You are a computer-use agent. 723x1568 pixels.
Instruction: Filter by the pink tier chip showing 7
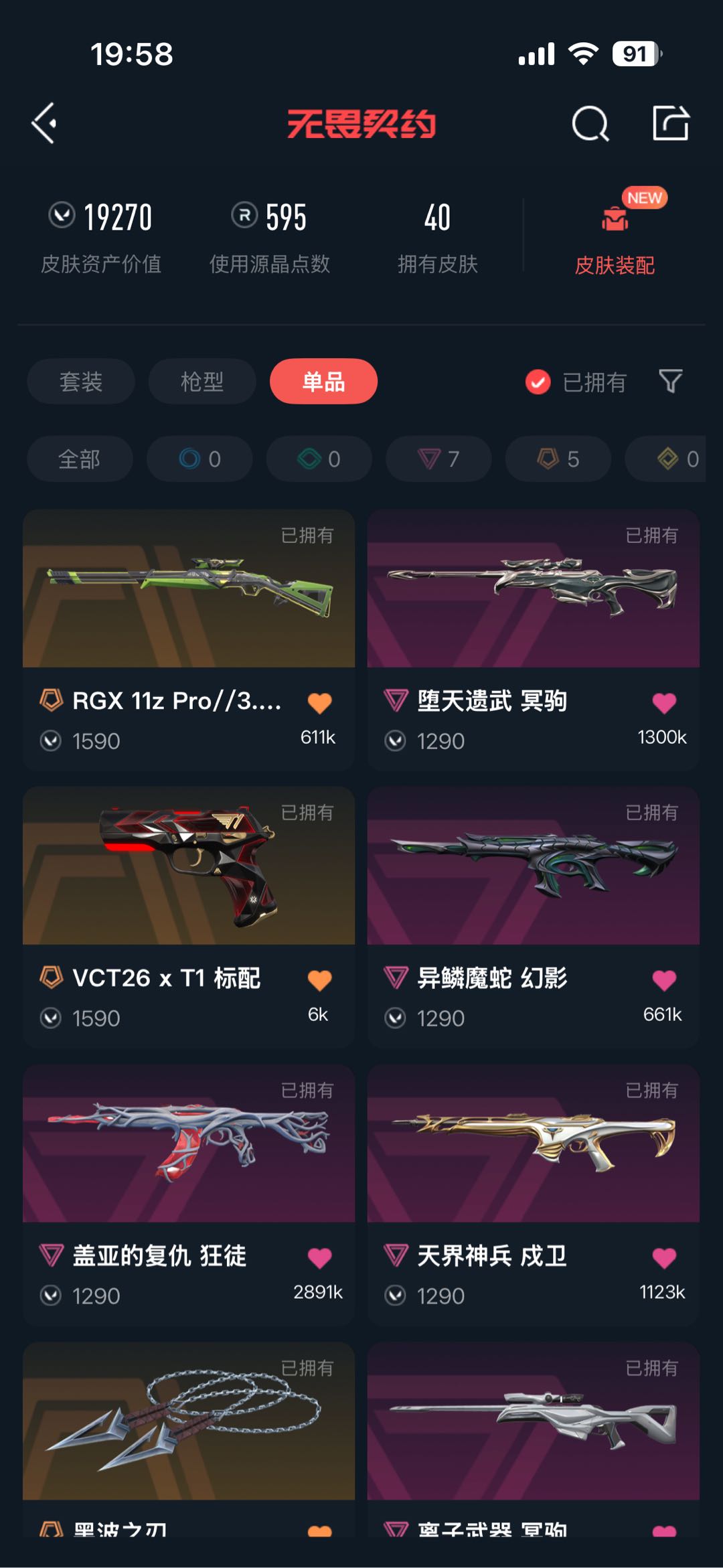(x=438, y=459)
